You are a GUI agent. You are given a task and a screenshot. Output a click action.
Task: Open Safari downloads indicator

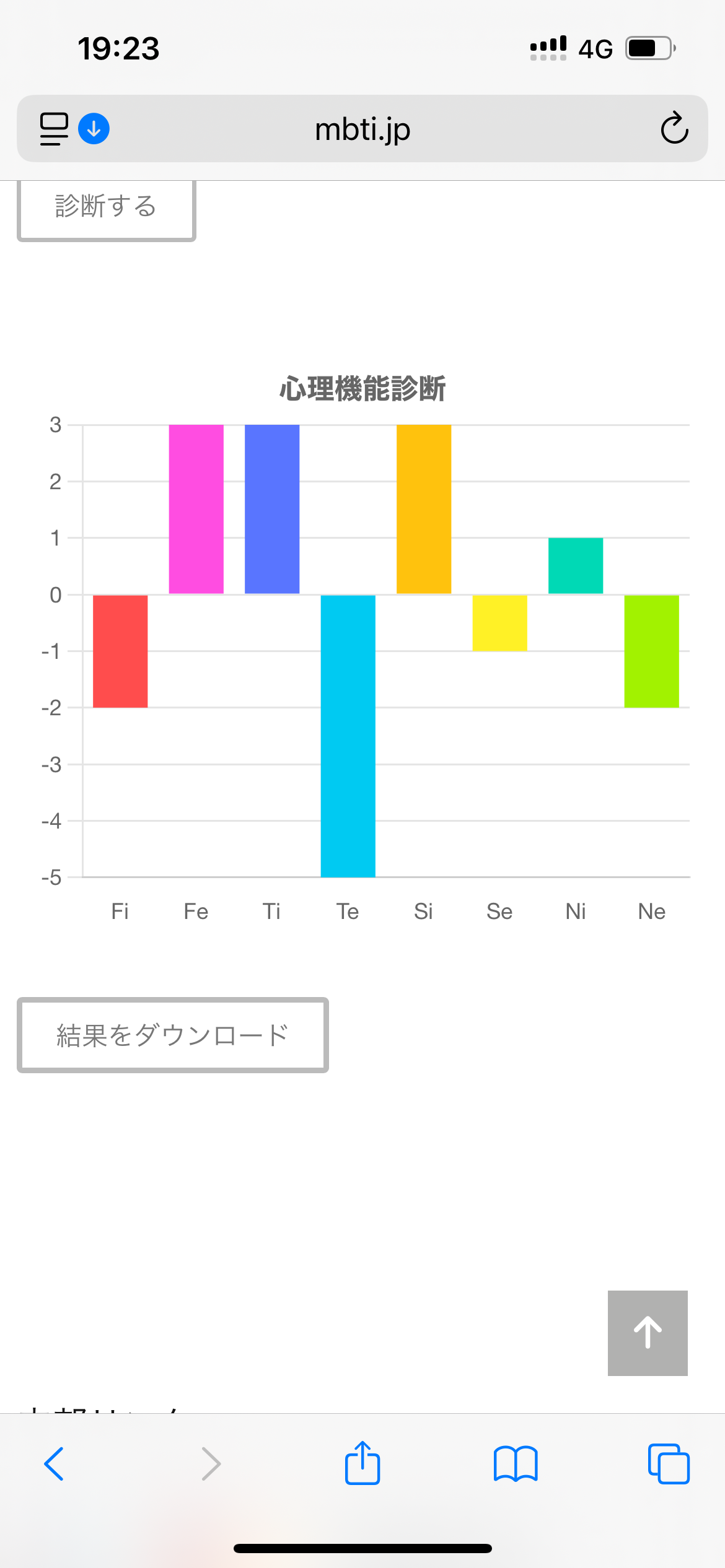(x=94, y=129)
